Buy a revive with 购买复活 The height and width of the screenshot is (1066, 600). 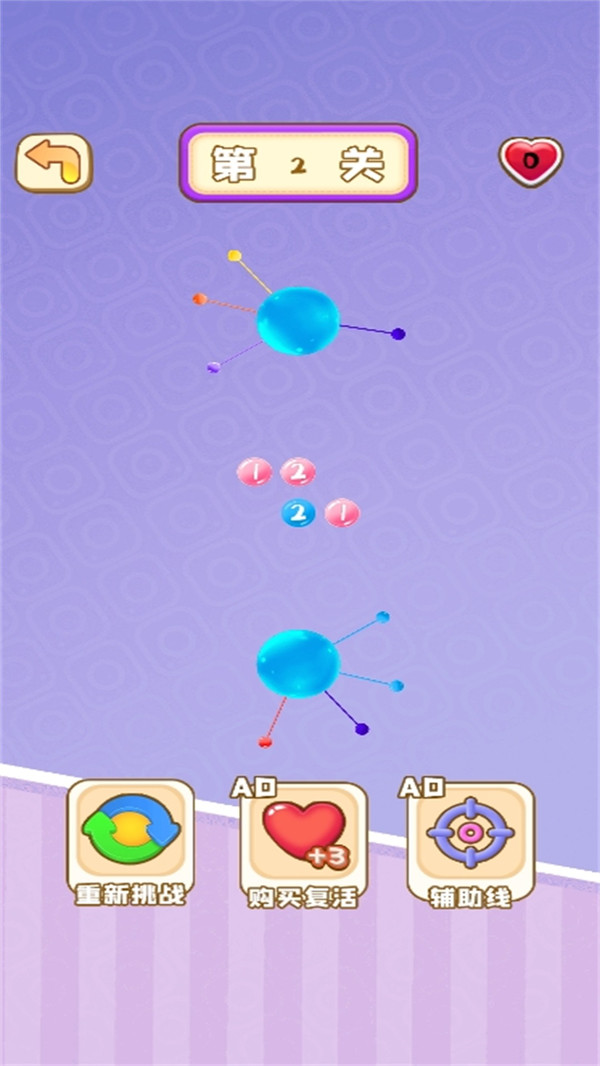[303, 844]
